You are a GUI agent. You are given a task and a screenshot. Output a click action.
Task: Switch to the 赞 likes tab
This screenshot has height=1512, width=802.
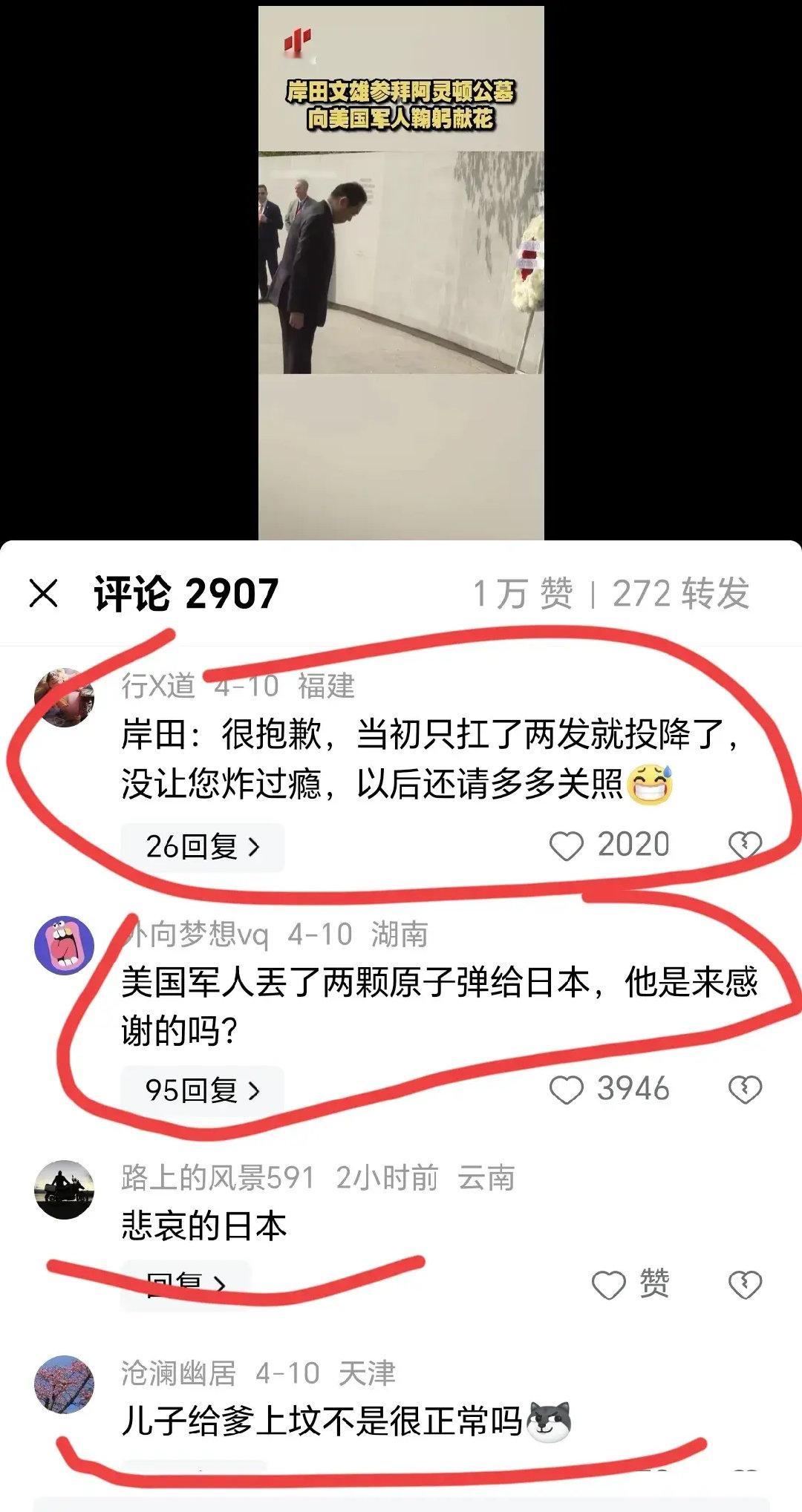coord(523,594)
